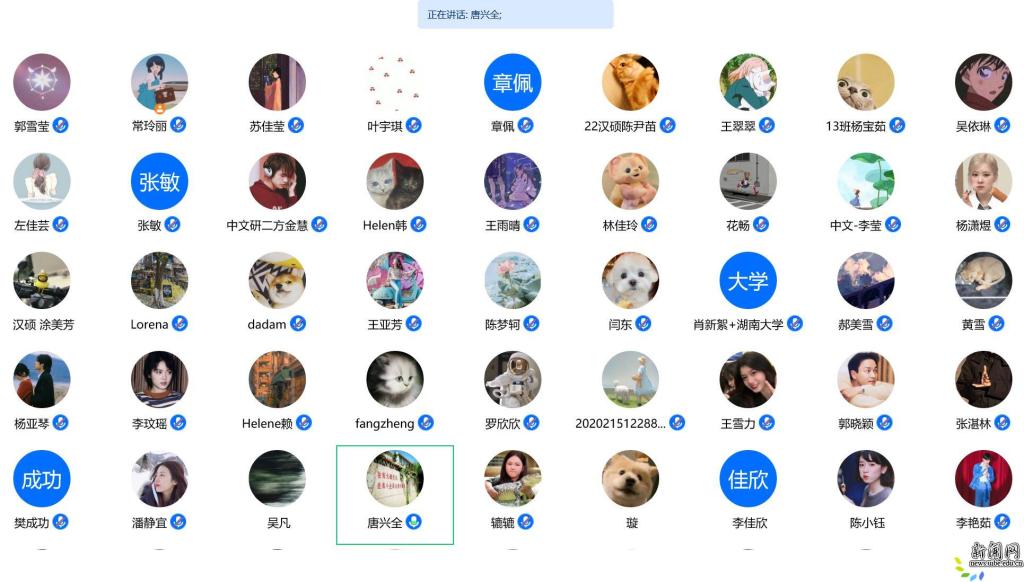
Task: Tap the 章佩 participant avatar
Action: click(x=512, y=82)
